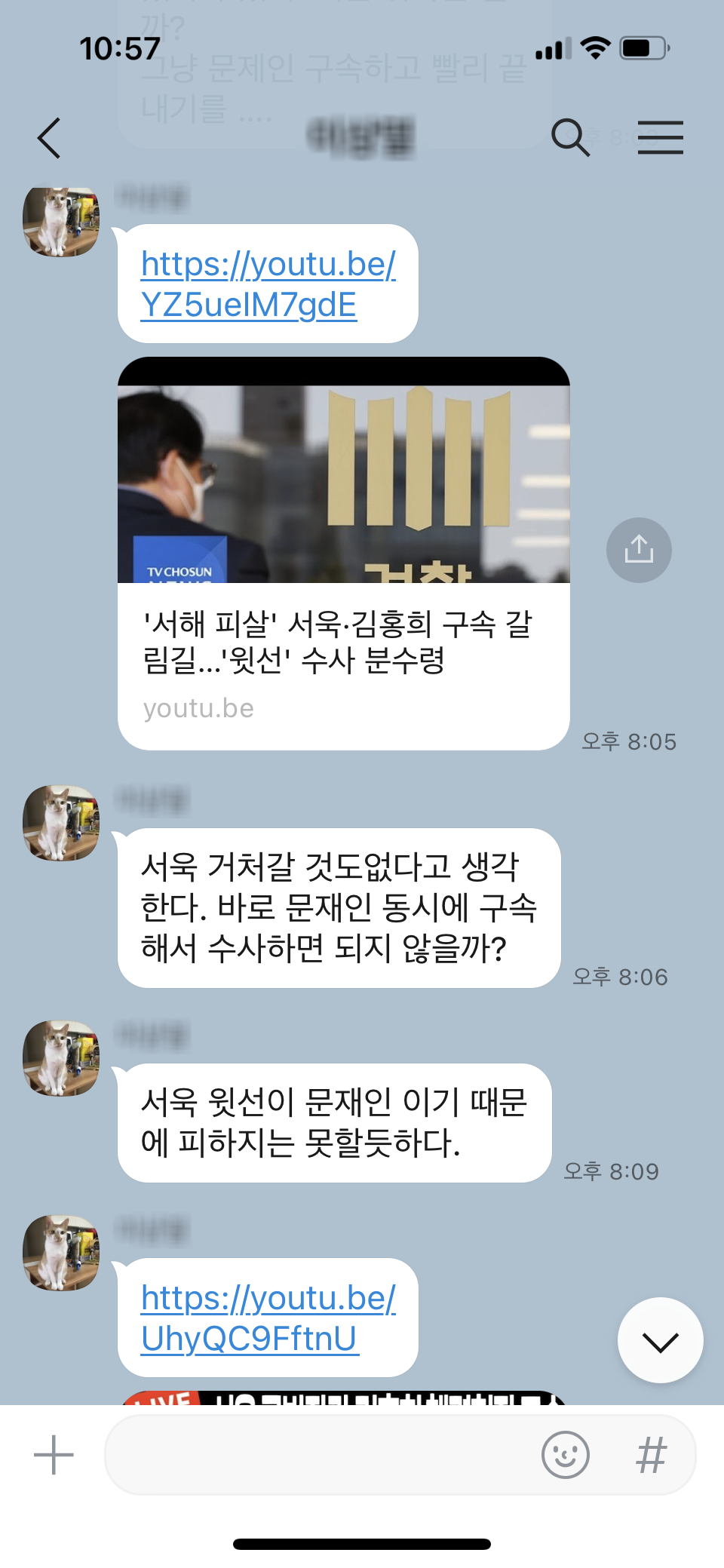Viewport: 724px width, 1568px height.
Task: Open the youtu.be/UhyQC9FftnU link
Action: pyautogui.click(x=268, y=1318)
